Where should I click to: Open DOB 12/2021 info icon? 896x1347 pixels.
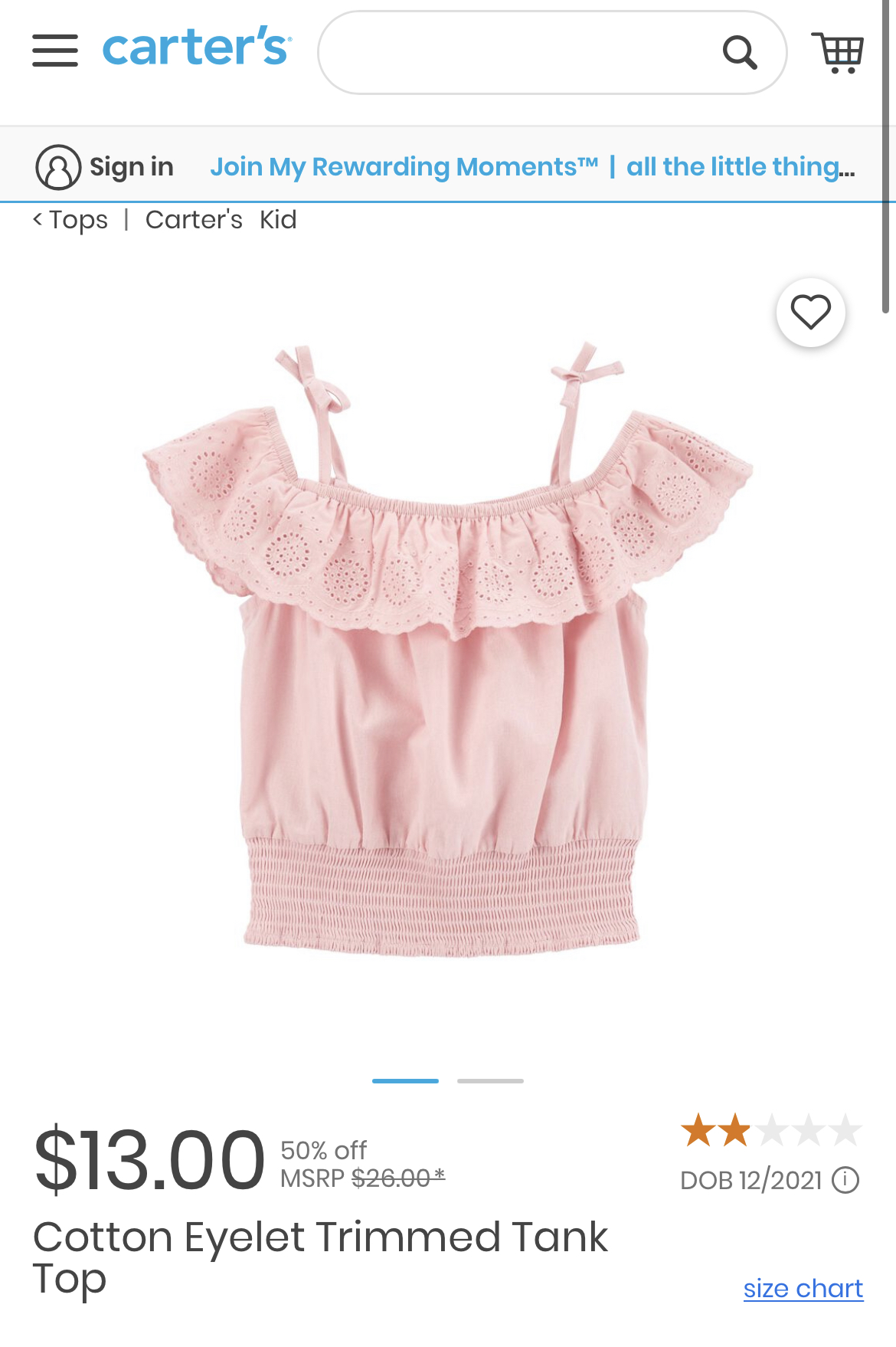(x=845, y=1180)
